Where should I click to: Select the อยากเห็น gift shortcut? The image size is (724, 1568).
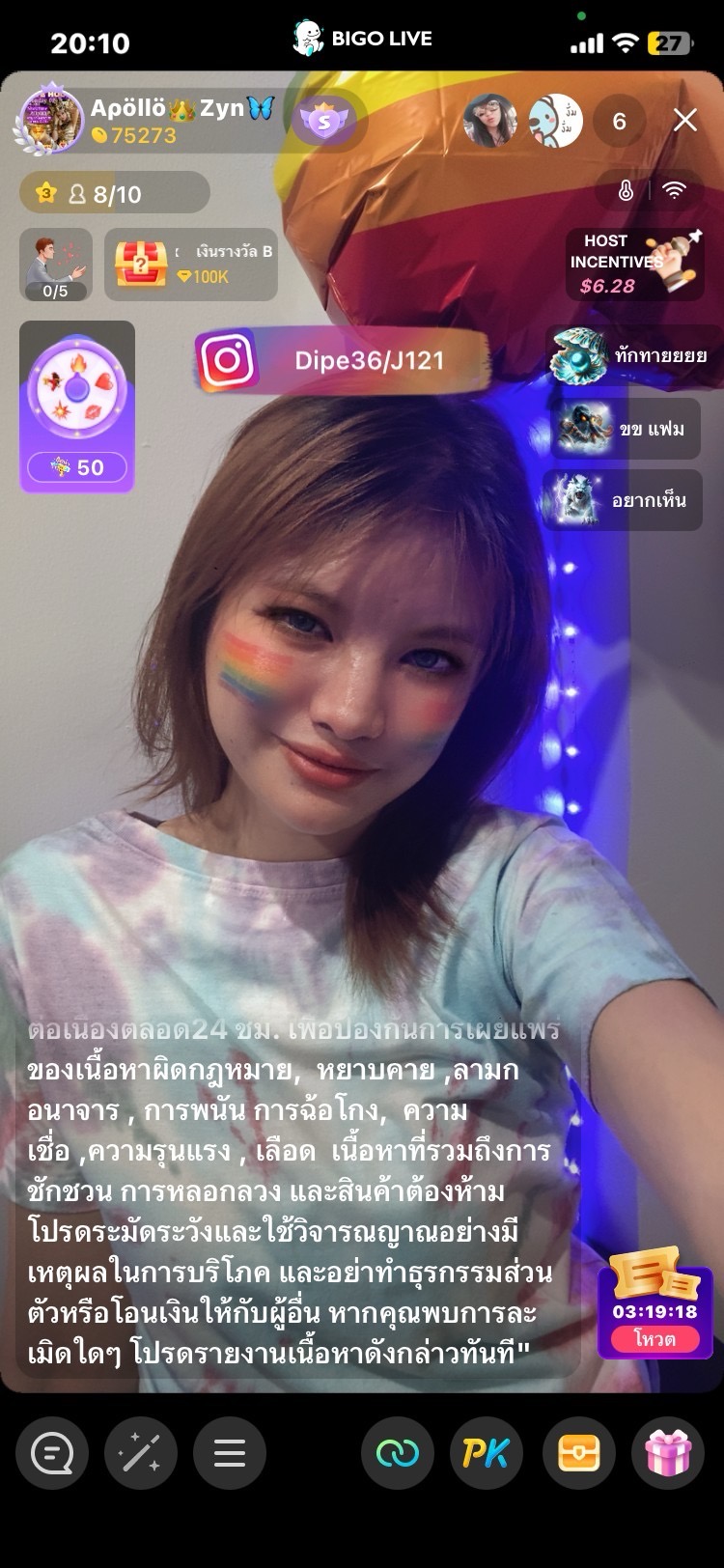(x=623, y=500)
